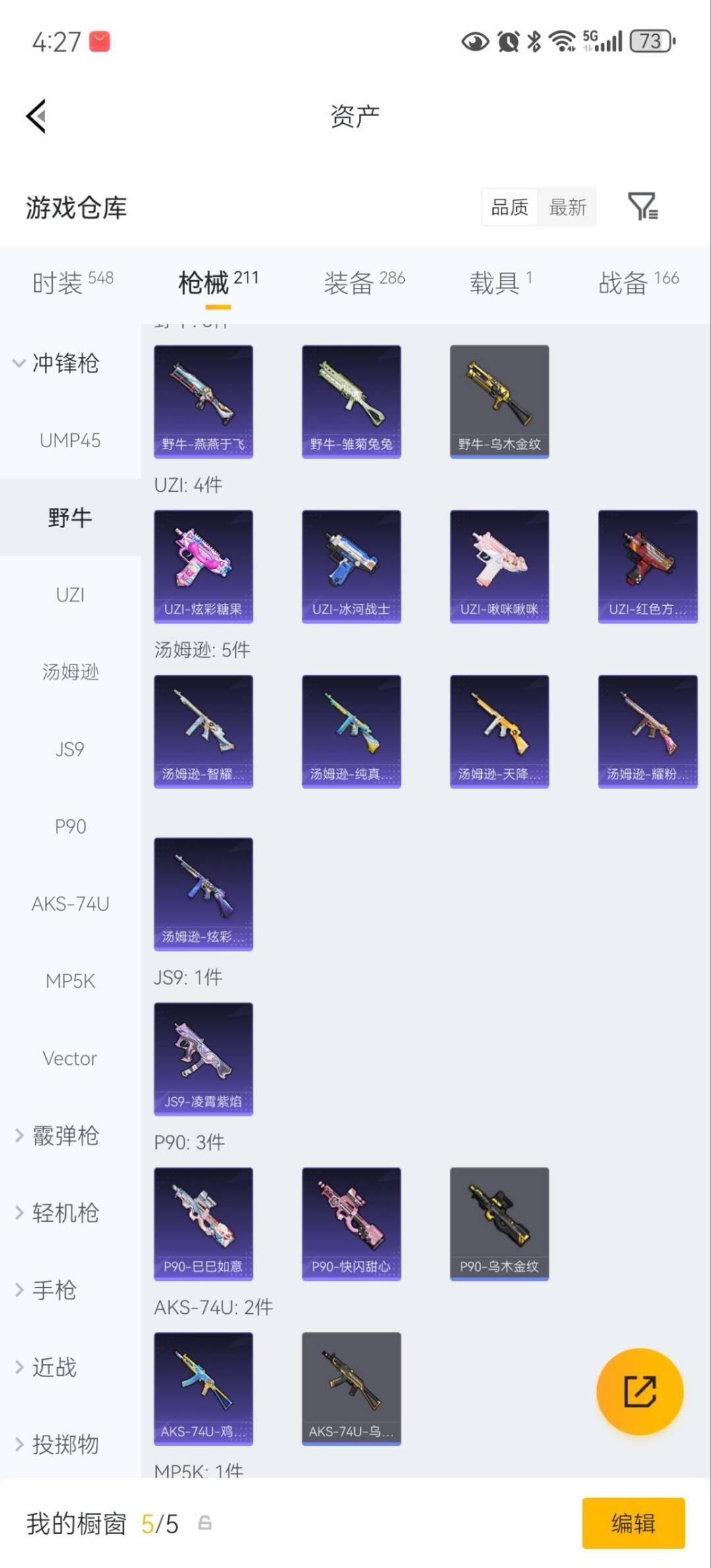711x1568 pixels.
Task: Select the JS9-凌霄紫焰 skin
Action: (x=203, y=1059)
